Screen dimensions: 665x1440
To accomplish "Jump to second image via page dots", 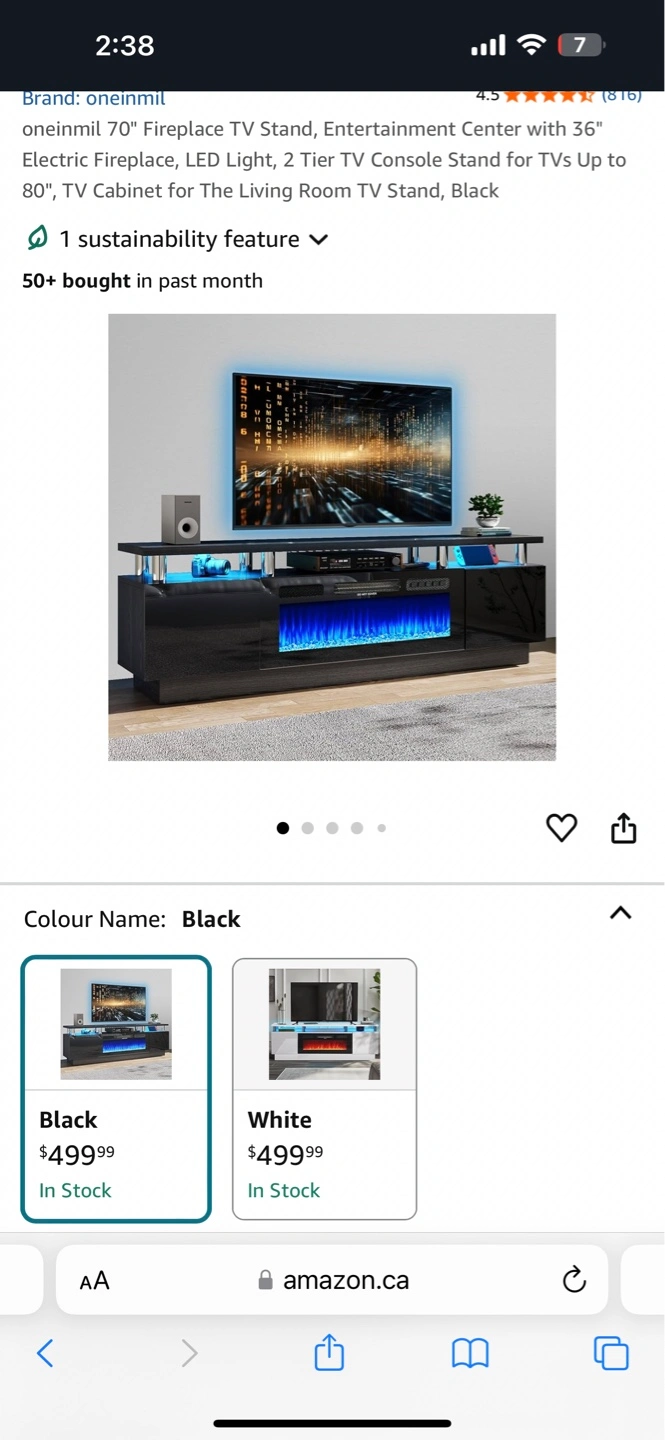I will 307,828.
